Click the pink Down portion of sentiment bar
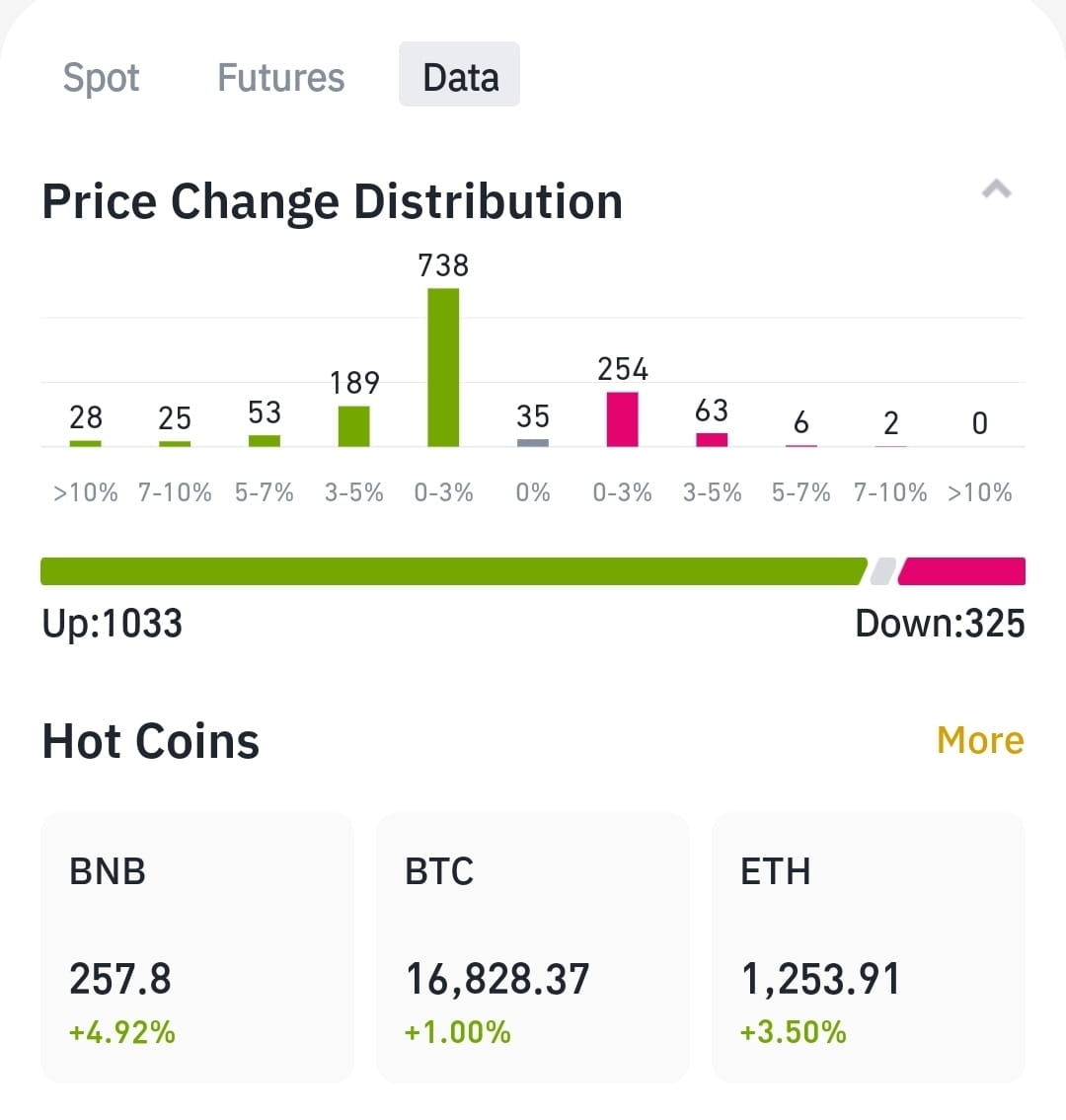This screenshot has width=1066, height=1120. 962,570
